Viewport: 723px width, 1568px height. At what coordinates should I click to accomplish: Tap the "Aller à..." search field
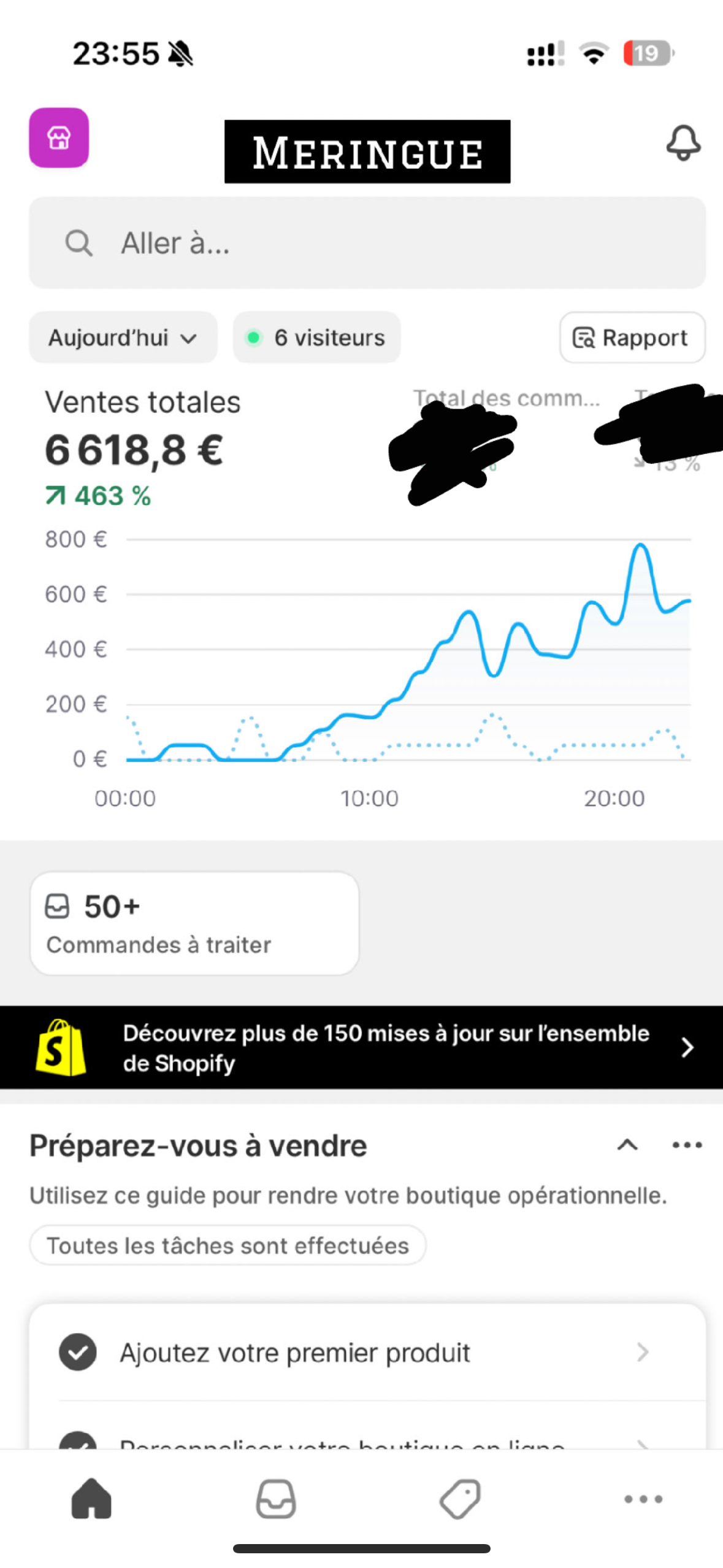[x=367, y=243]
